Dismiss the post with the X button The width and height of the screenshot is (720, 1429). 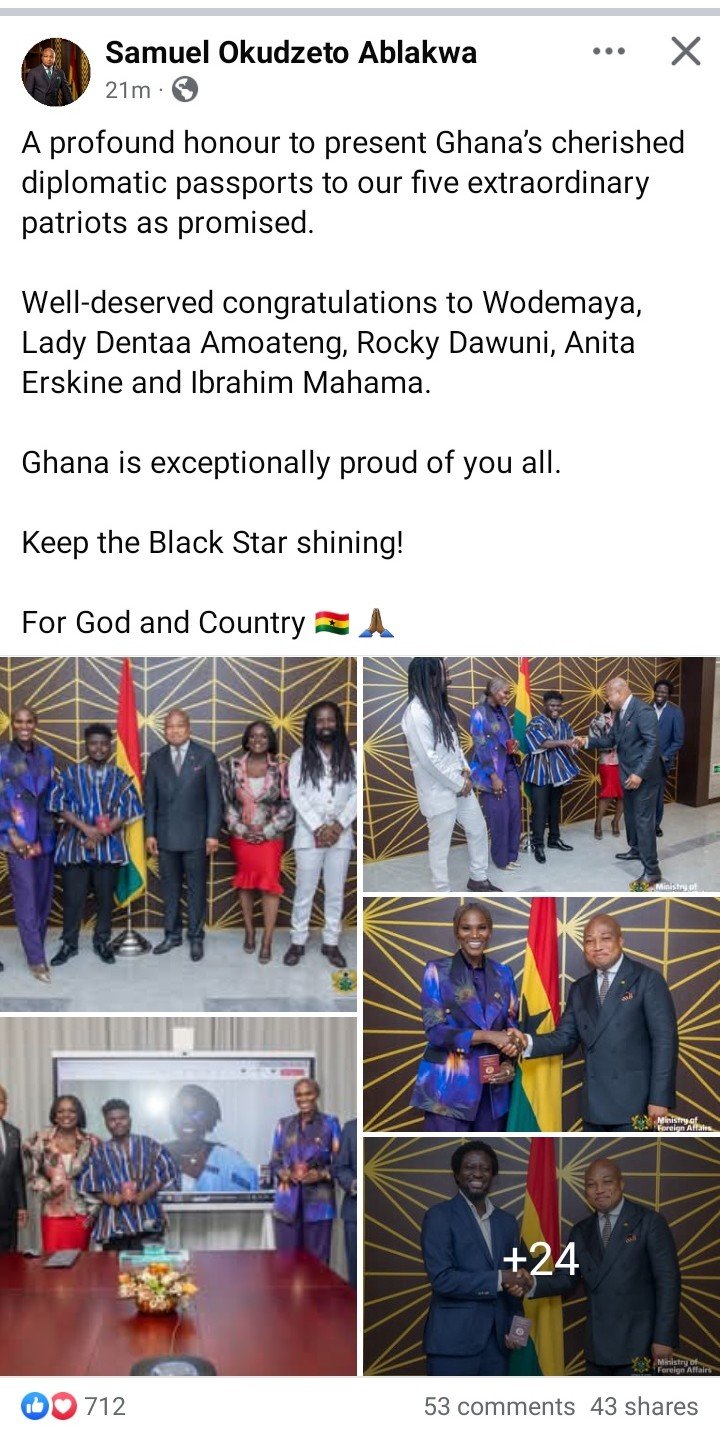tap(685, 51)
